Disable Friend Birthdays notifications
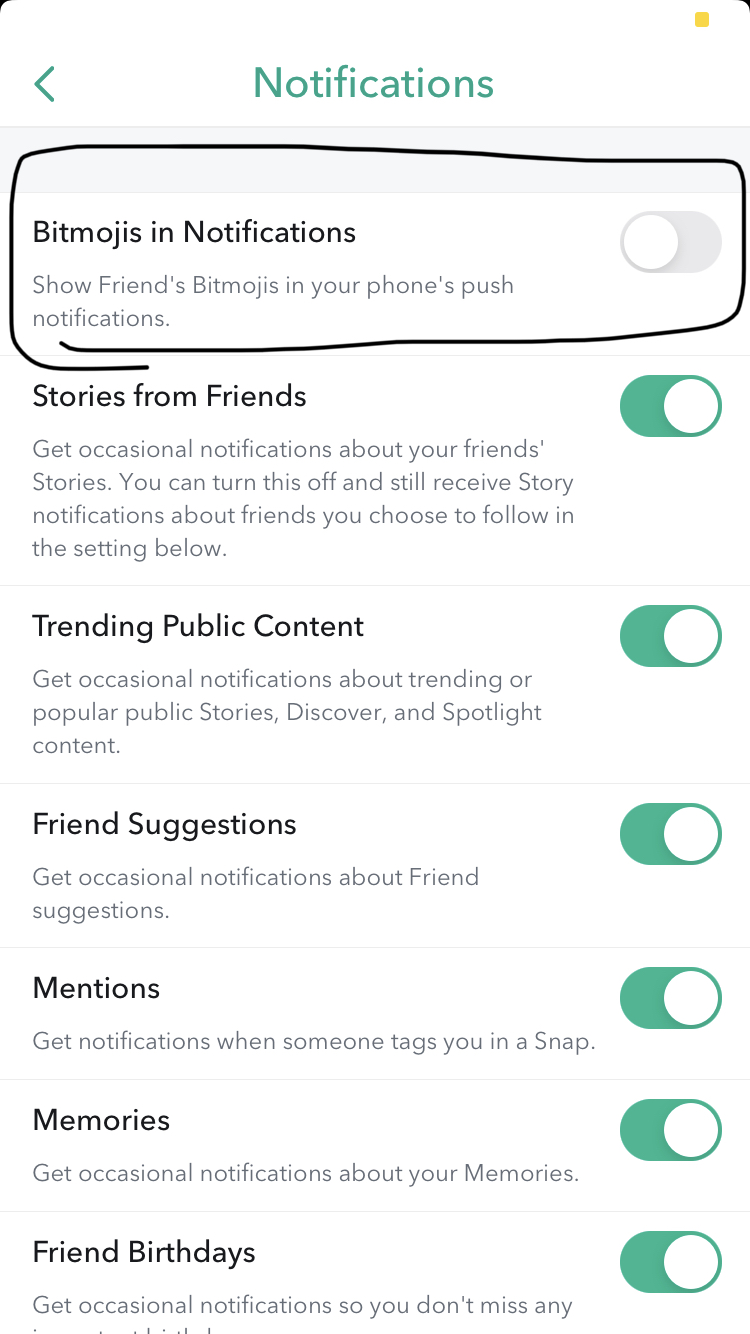 point(671,1262)
